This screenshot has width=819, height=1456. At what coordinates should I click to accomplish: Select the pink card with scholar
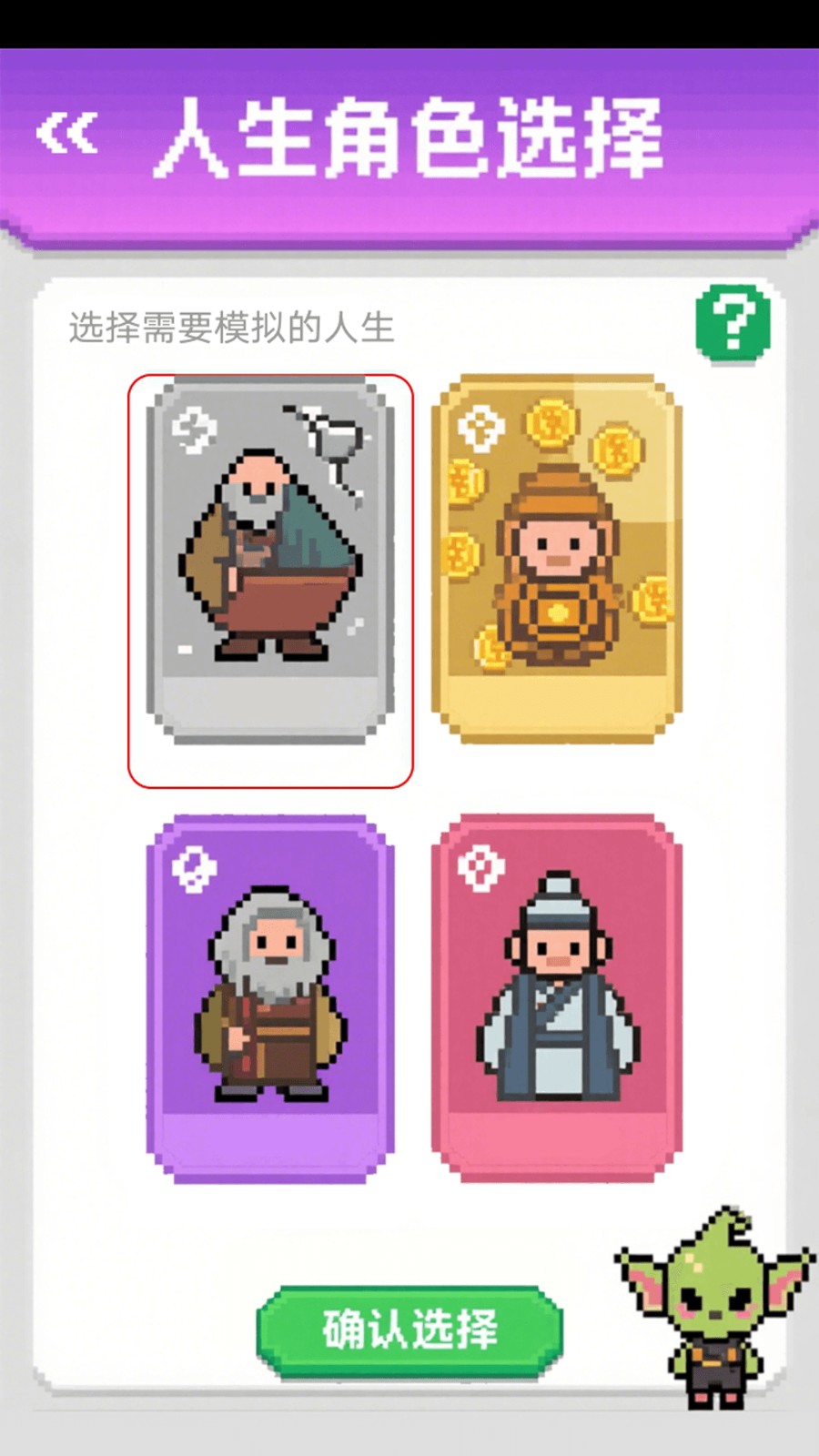[x=556, y=998]
